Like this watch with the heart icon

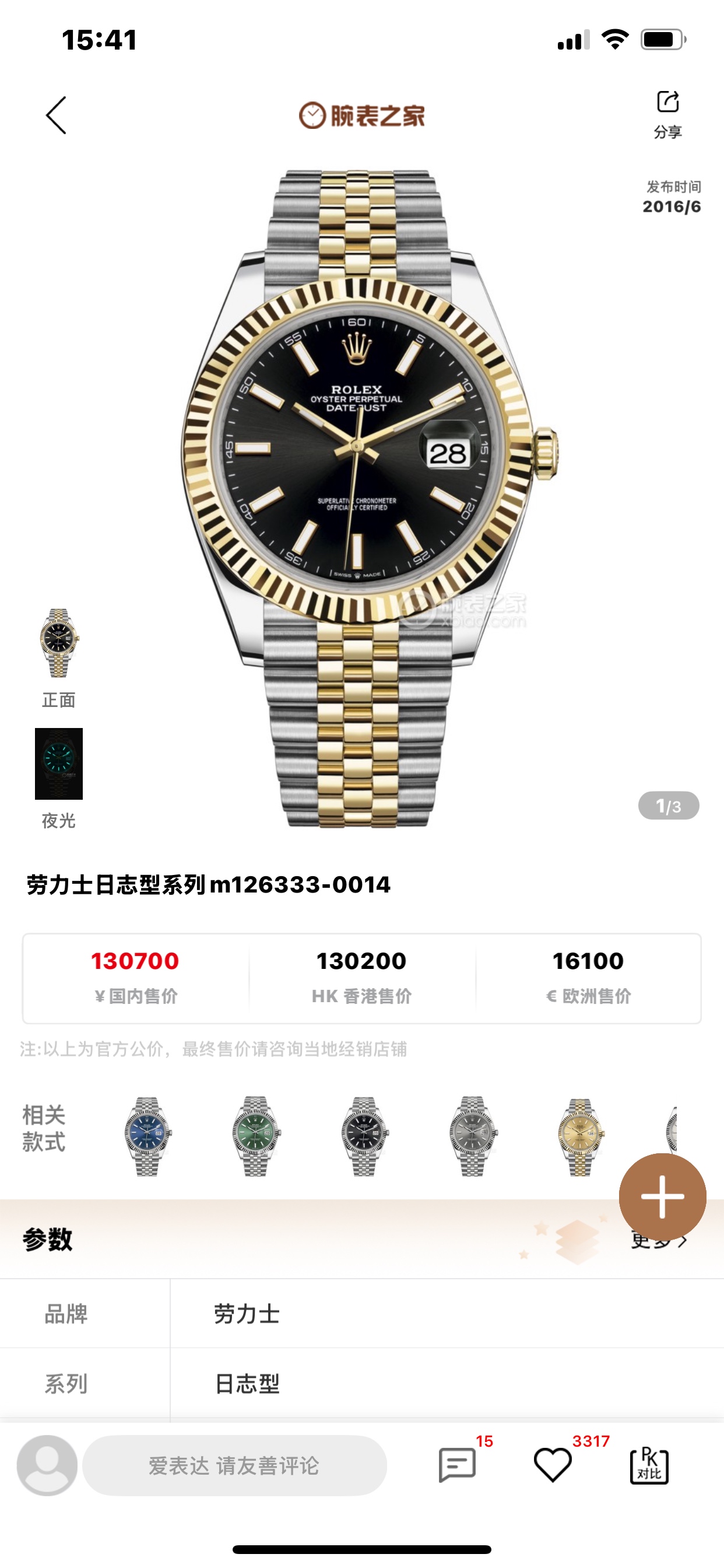(553, 1465)
